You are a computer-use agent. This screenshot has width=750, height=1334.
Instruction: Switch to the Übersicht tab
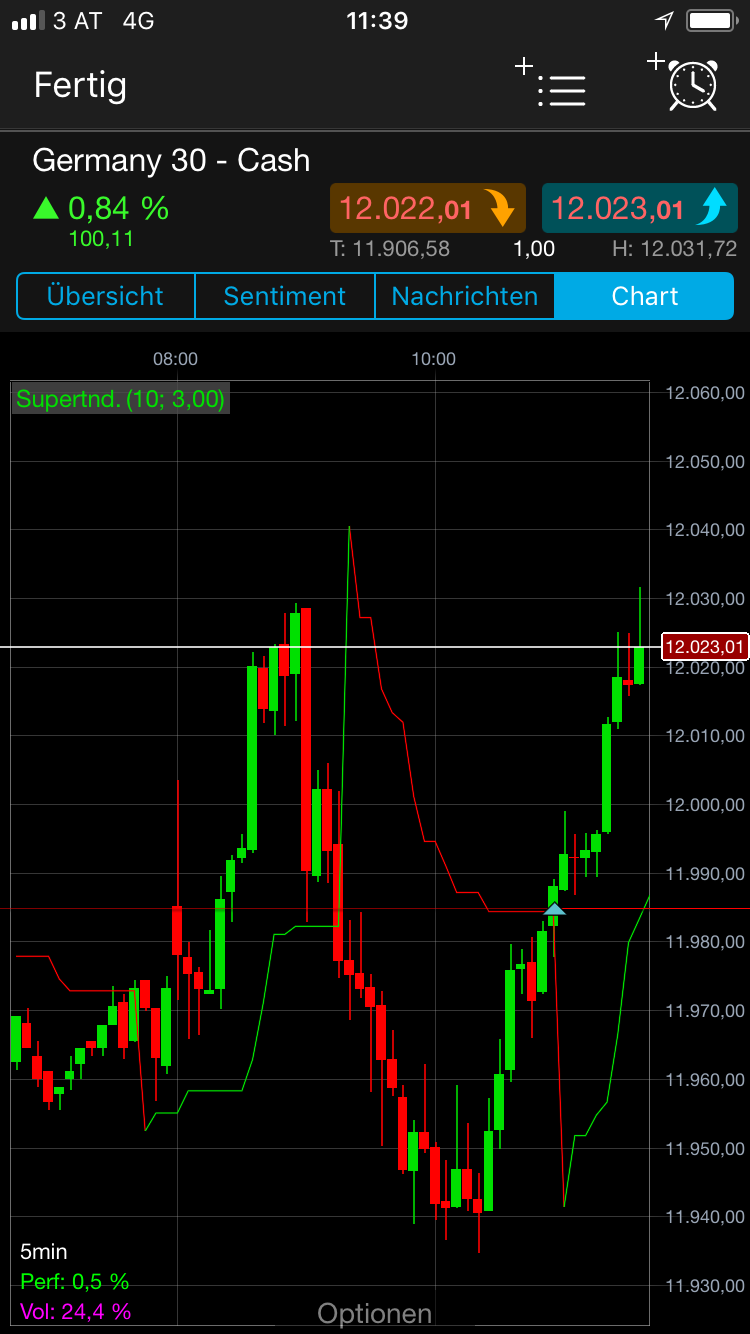(x=105, y=296)
